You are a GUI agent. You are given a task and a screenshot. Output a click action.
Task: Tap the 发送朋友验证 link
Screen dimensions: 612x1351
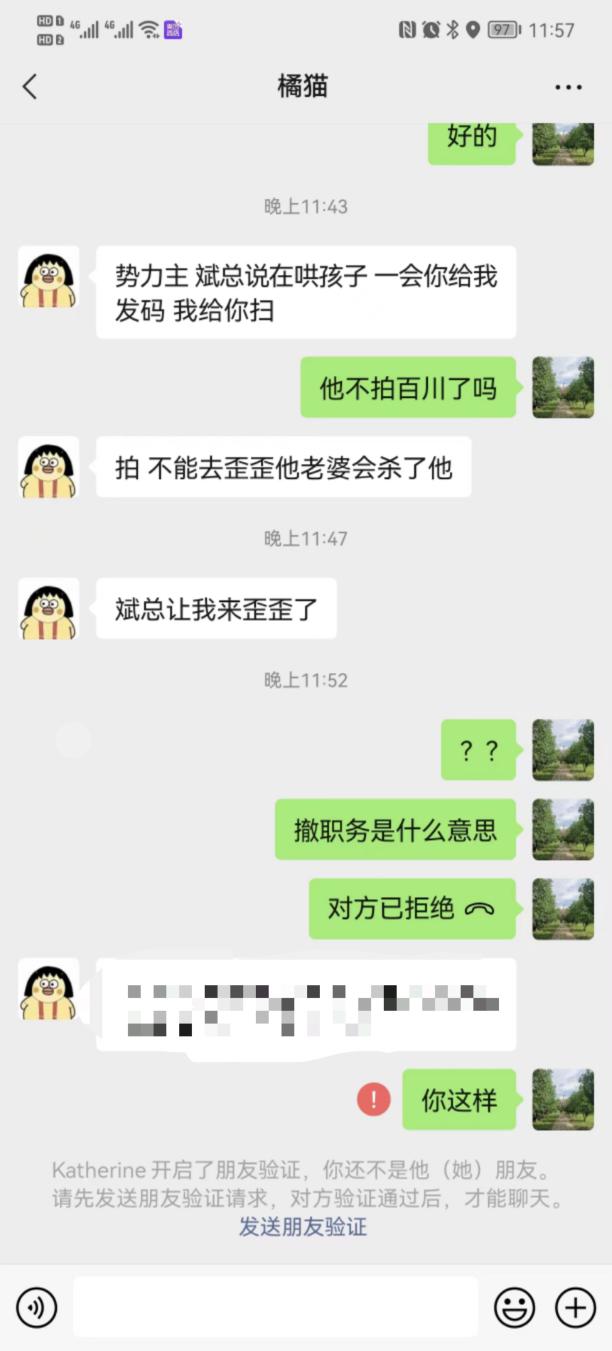302,1227
